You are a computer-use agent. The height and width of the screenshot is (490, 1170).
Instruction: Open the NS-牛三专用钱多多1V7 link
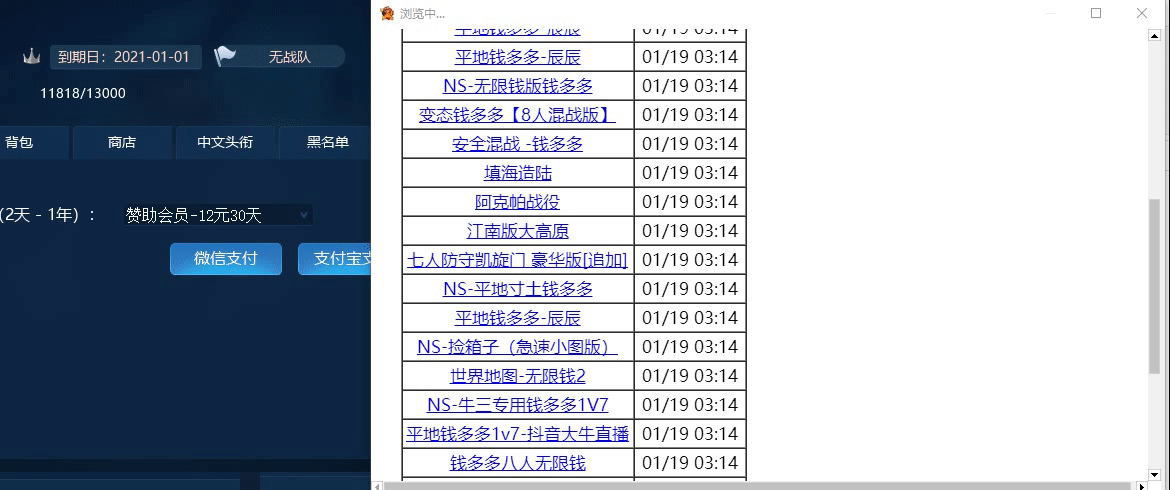(x=517, y=405)
